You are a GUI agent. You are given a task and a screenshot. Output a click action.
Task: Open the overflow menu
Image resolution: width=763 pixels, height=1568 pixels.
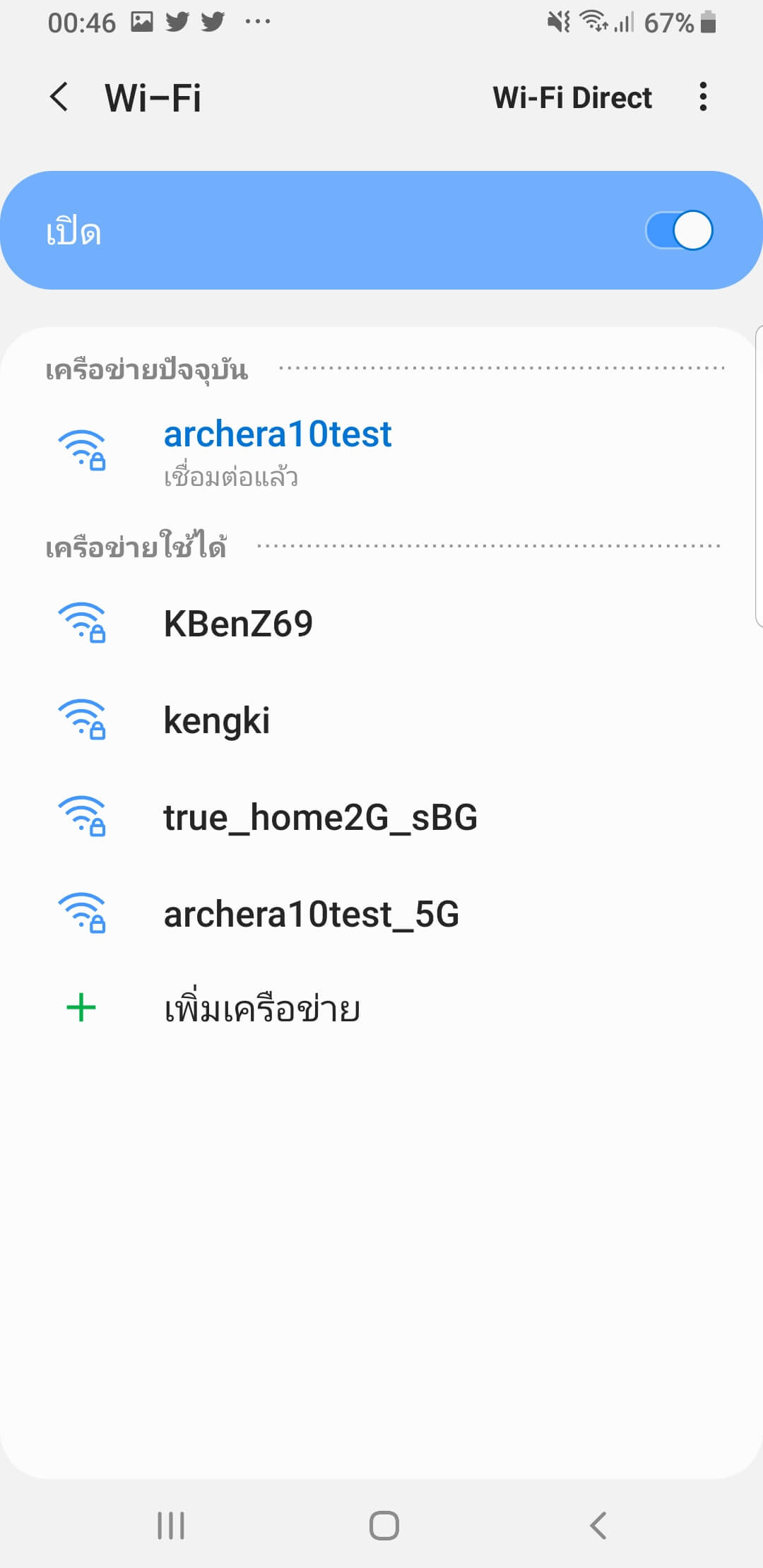(x=702, y=97)
